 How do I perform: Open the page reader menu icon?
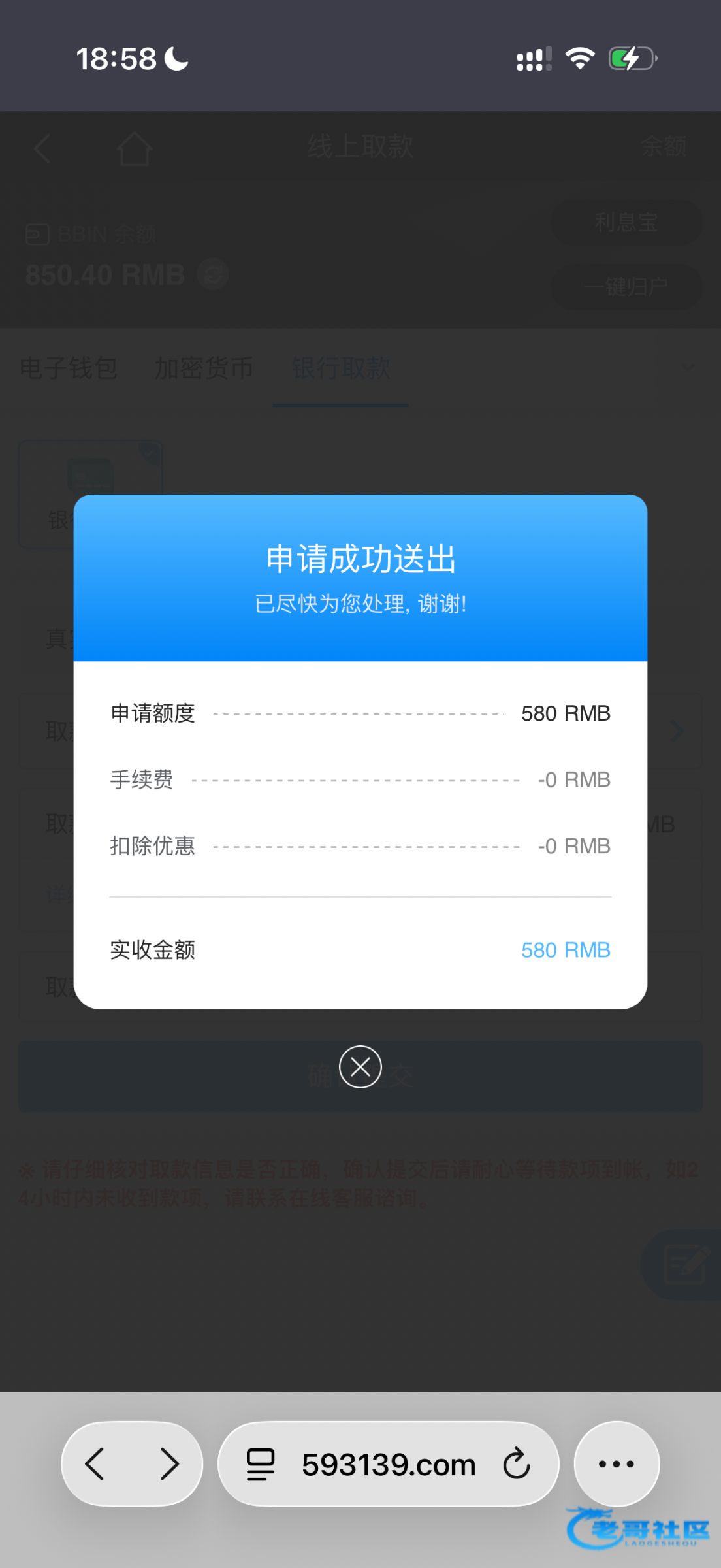(x=261, y=1463)
